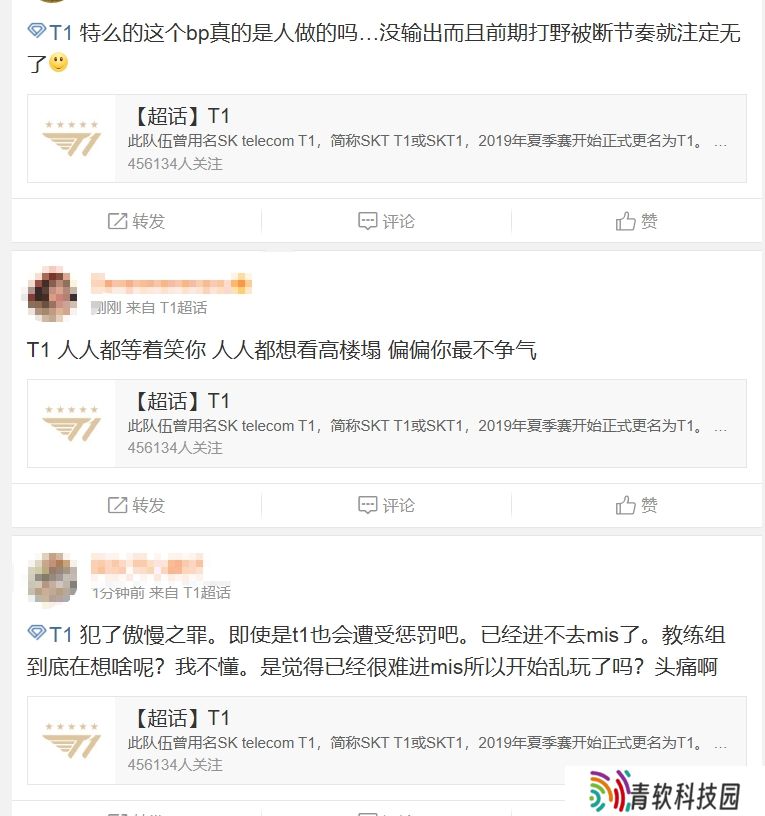765x816 pixels.
Task: Repost the post about T1's bp
Action: pyautogui.click(x=136, y=221)
